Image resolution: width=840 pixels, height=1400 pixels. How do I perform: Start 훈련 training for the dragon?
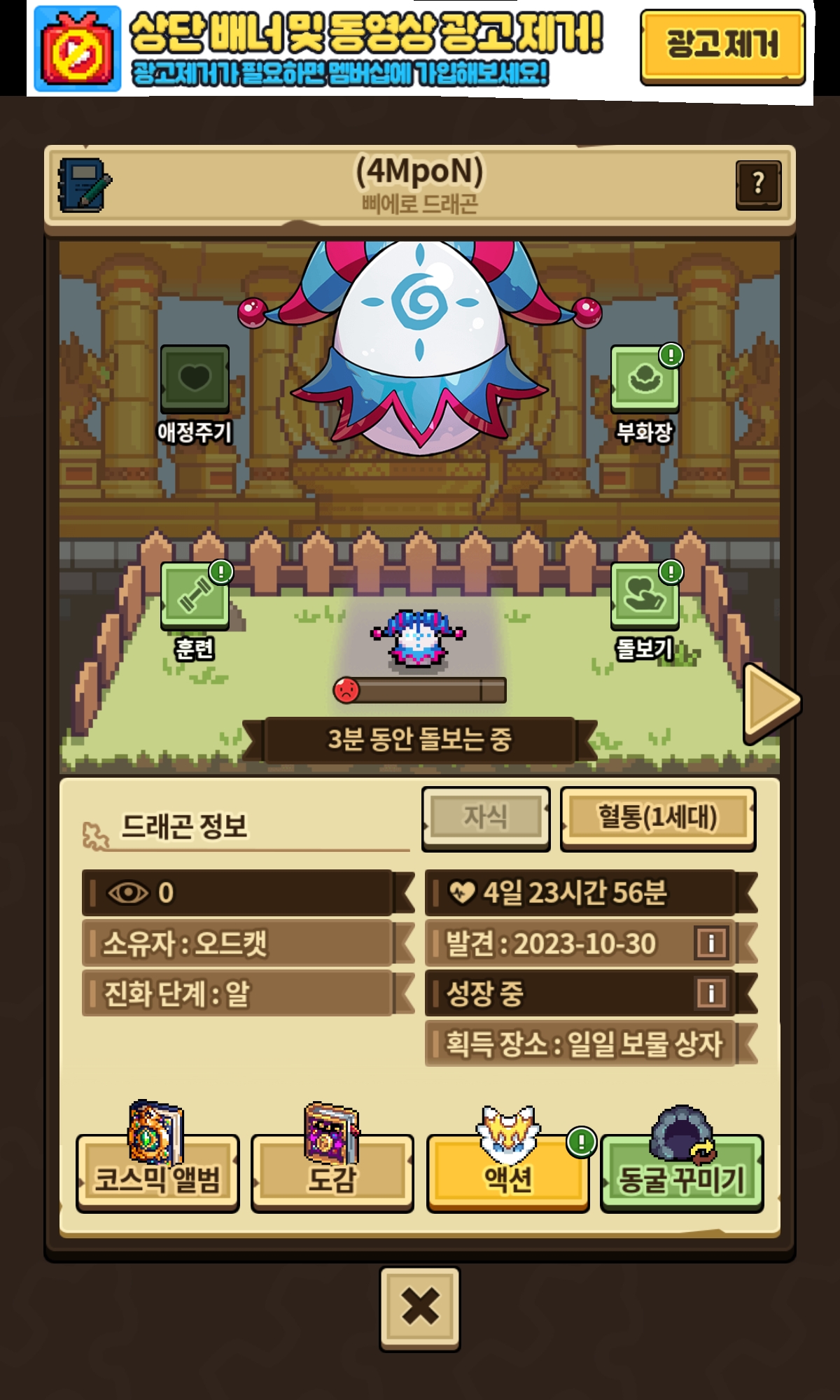pyautogui.click(x=195, y=596)
